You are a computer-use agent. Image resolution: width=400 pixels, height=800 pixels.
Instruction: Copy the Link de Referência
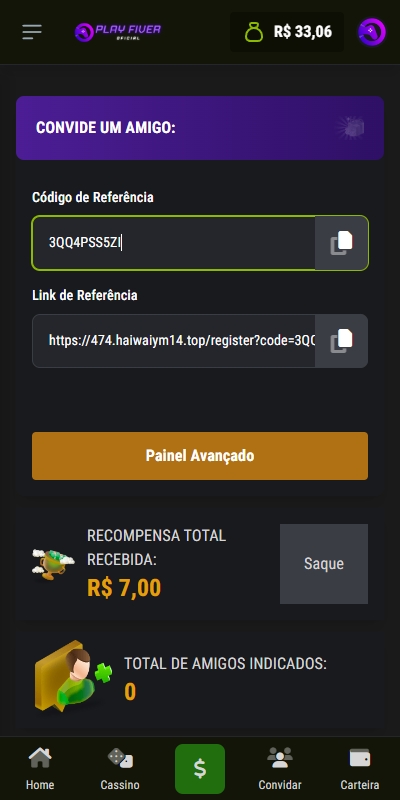pyautogui.click(x=341, y=341)
